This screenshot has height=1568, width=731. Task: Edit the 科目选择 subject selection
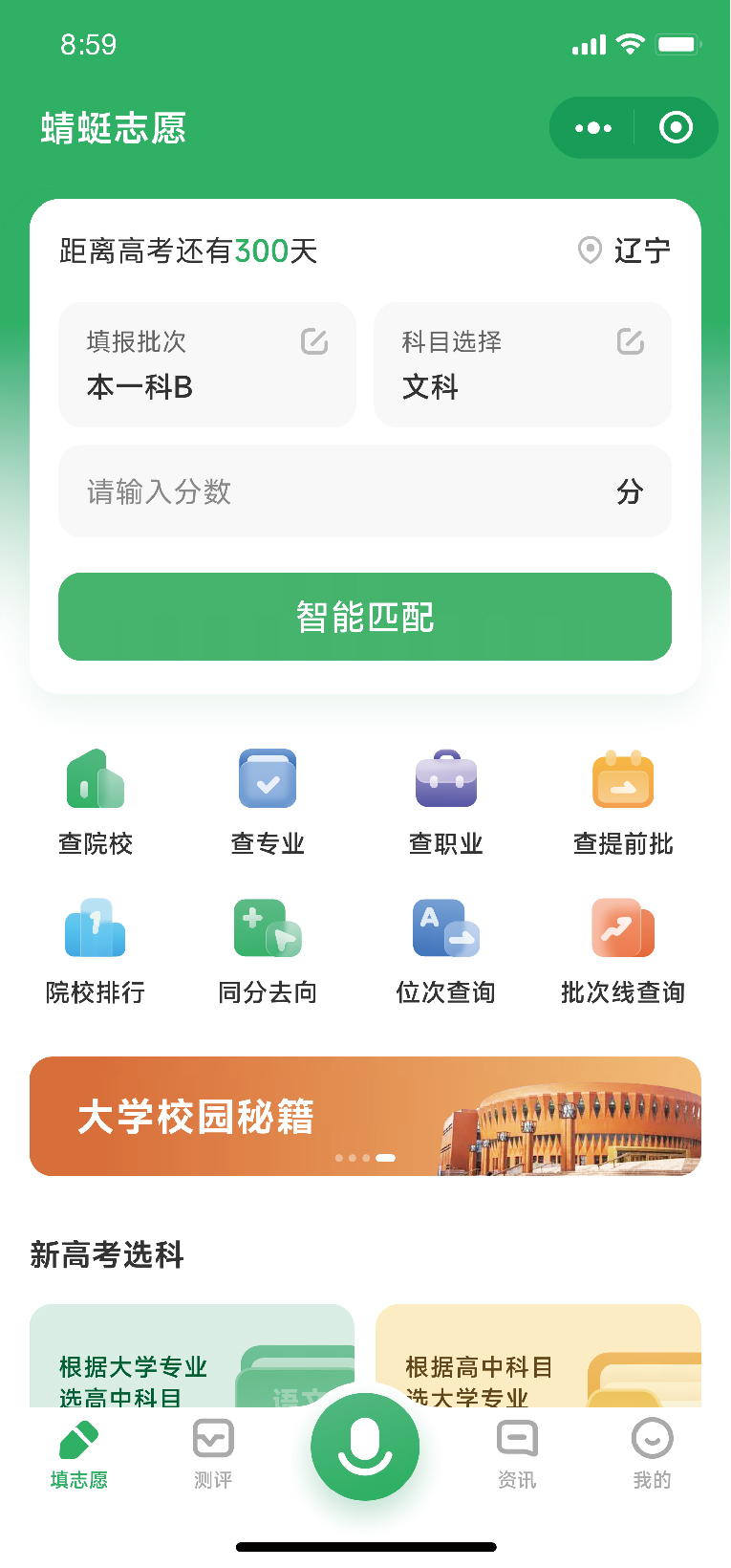523,364
